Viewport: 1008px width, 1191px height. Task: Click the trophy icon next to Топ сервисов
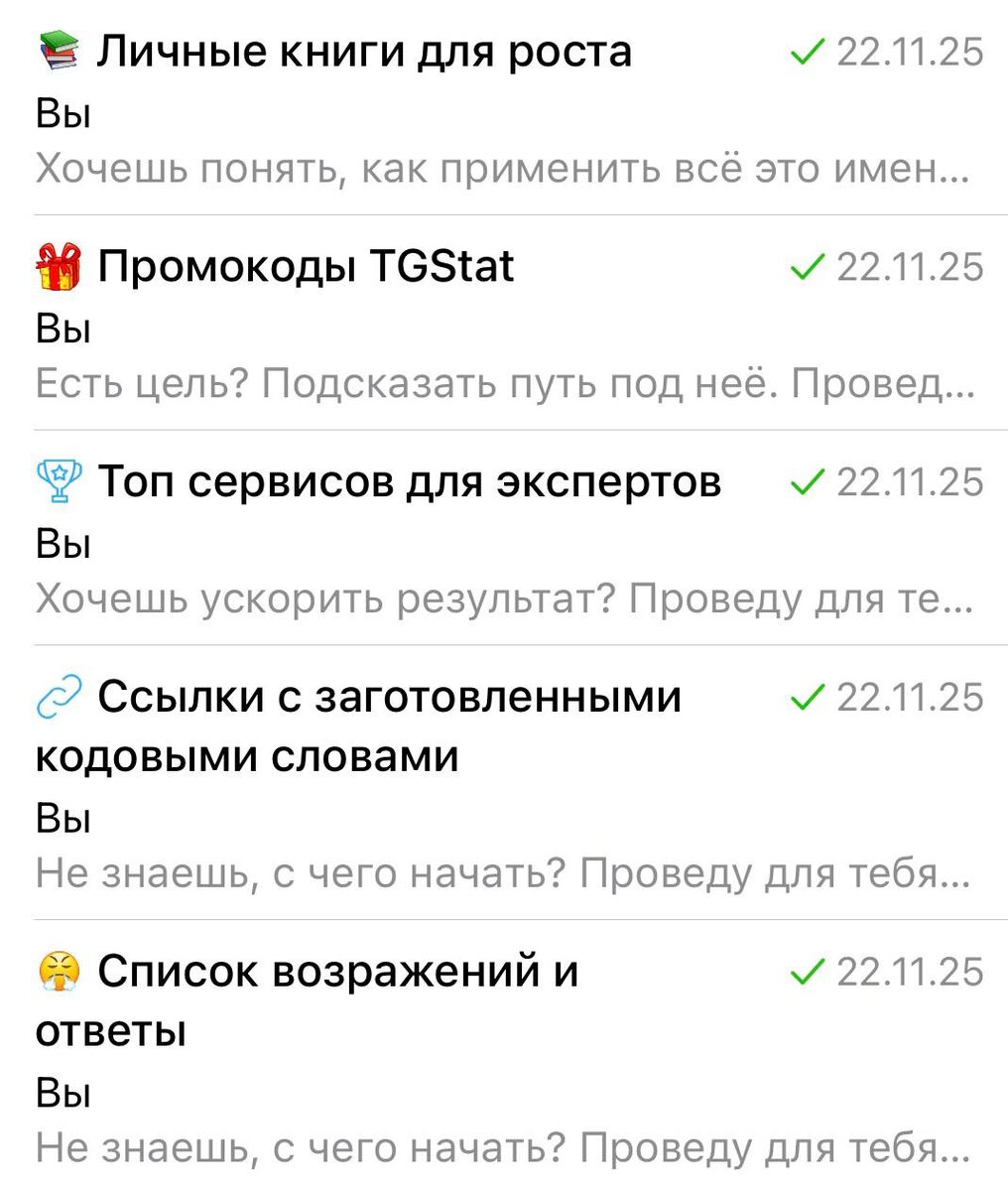pos(58,480)
